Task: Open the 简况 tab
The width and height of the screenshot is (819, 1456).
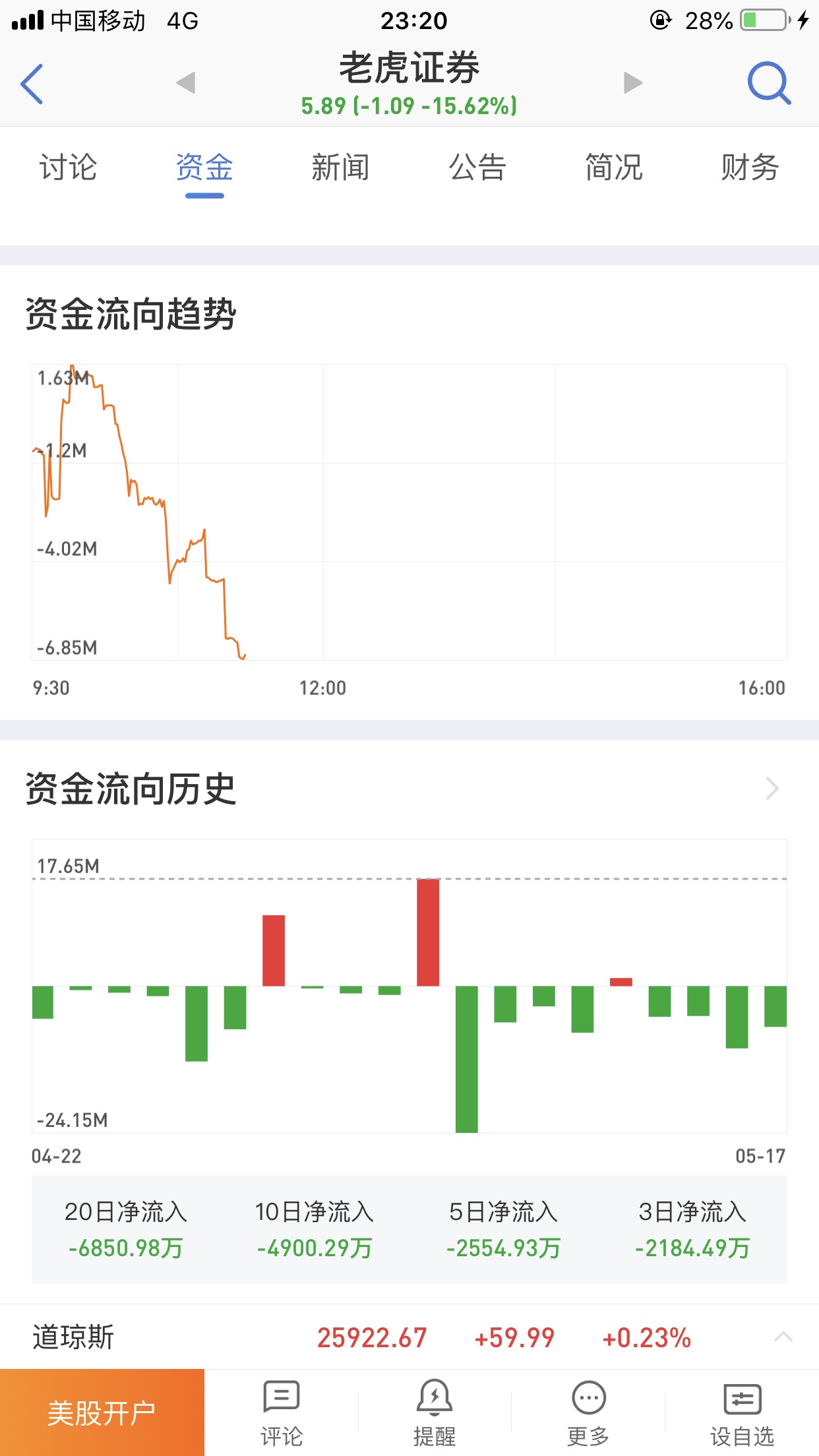Action: click(x=614, y=167)
